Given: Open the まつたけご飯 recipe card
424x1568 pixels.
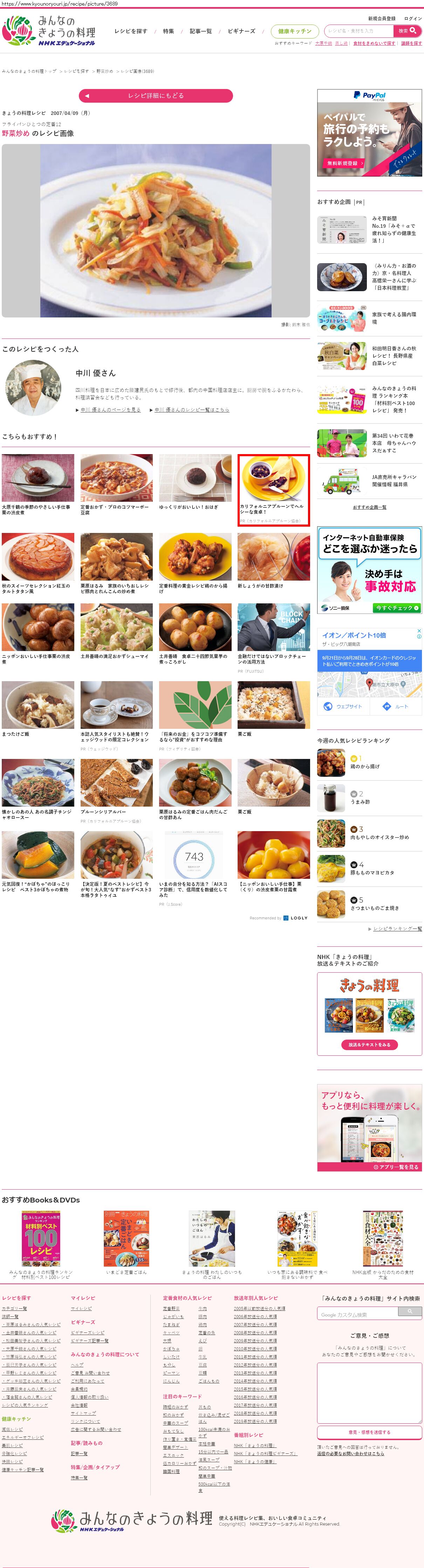Looking at the screenshot, I should pos(38,708).
